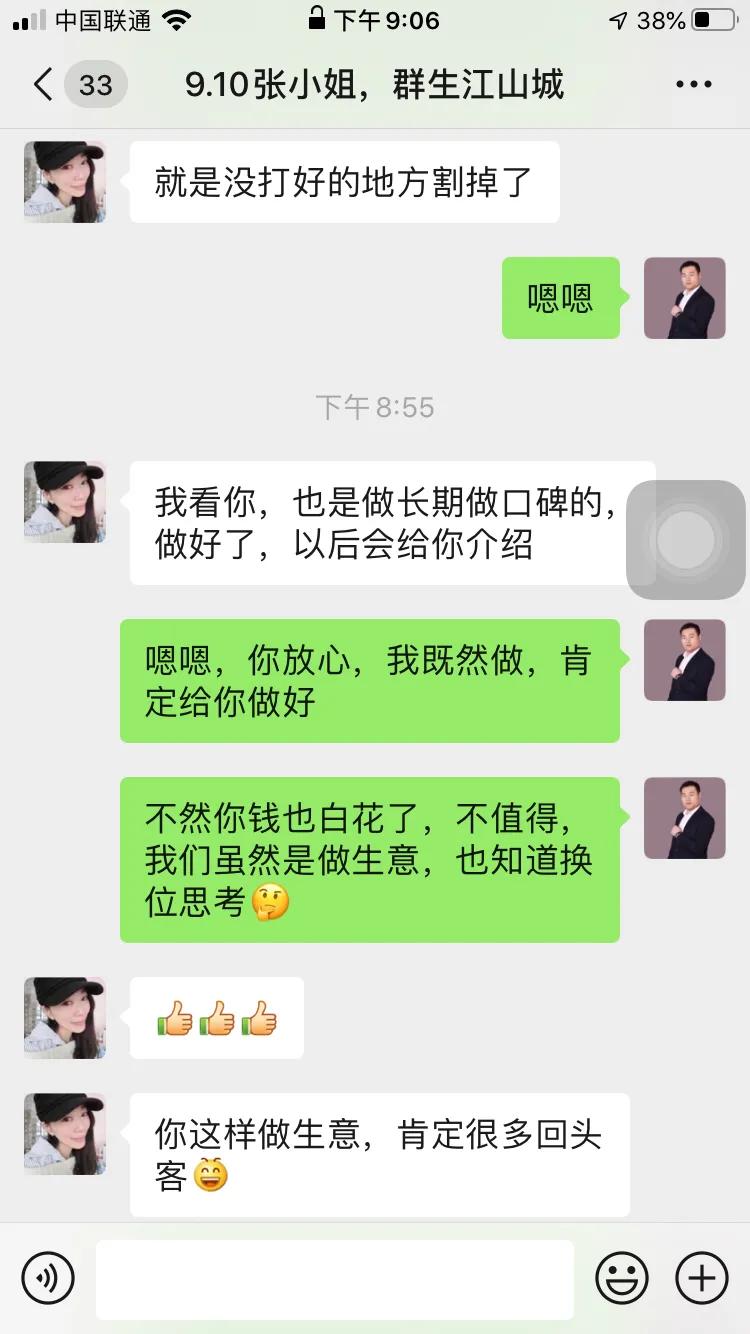The width and height of the screenshot is (750, 1334).
Task: Tap the 下午8:55 timestamp label
Action: [375, 407]
